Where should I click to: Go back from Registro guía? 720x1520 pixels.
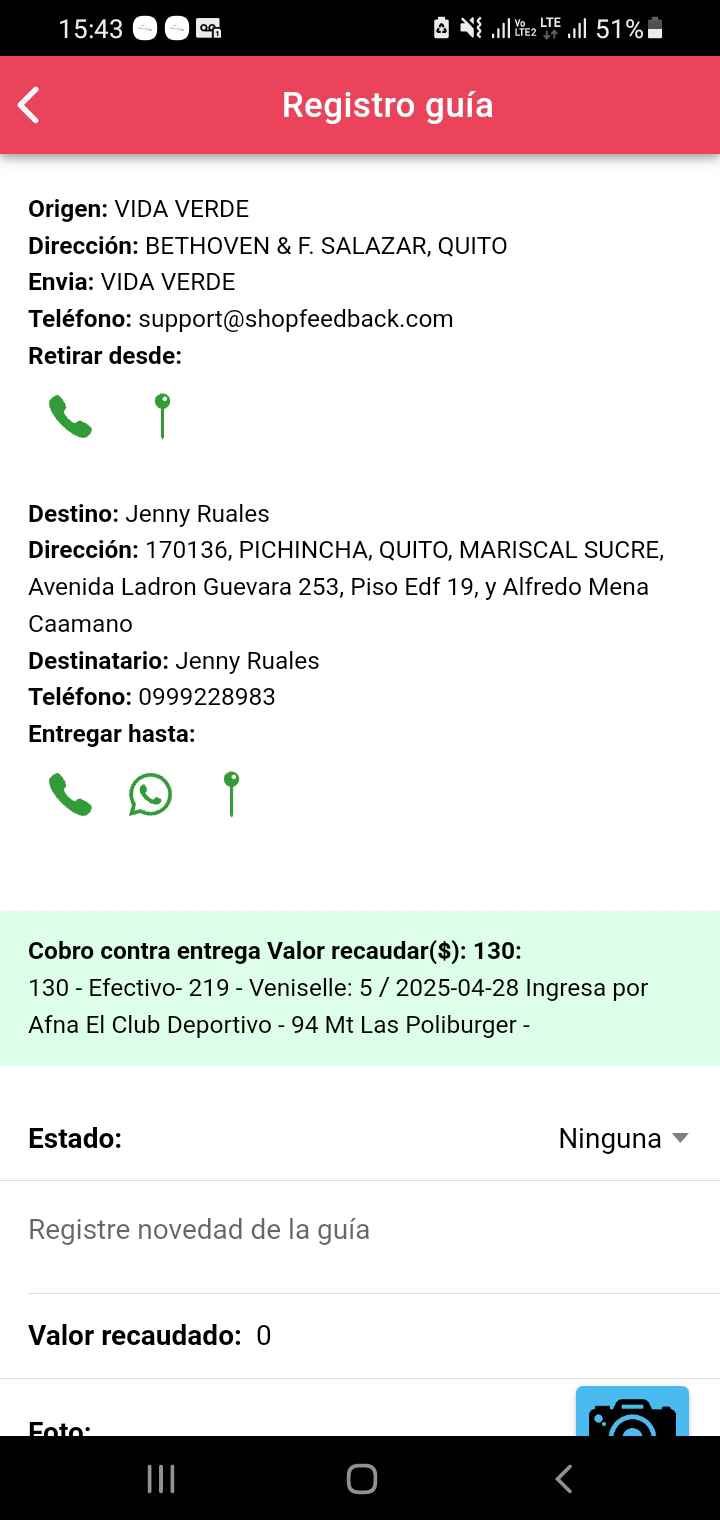(x=29, y=105)
